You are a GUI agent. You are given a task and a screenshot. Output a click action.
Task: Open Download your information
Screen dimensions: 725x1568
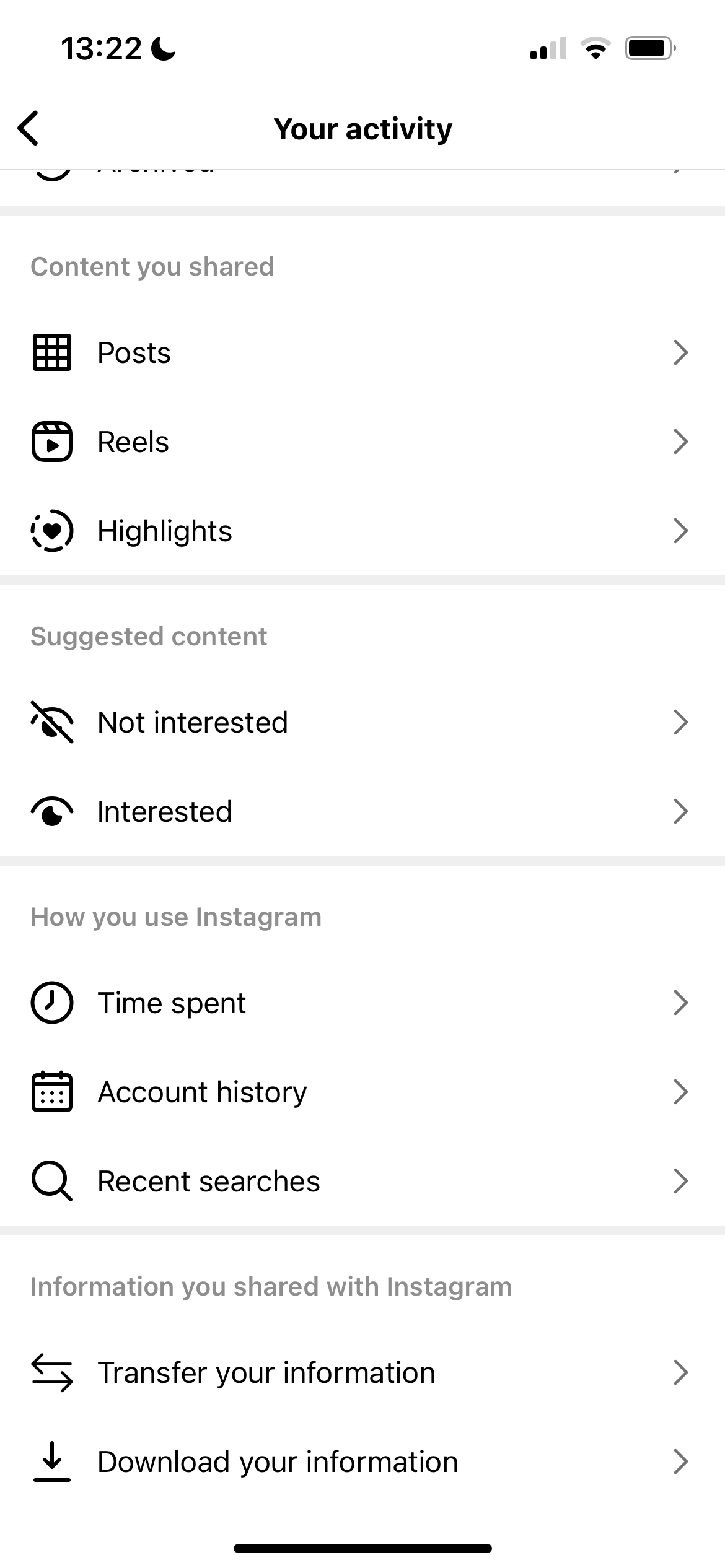[362, 1461]
